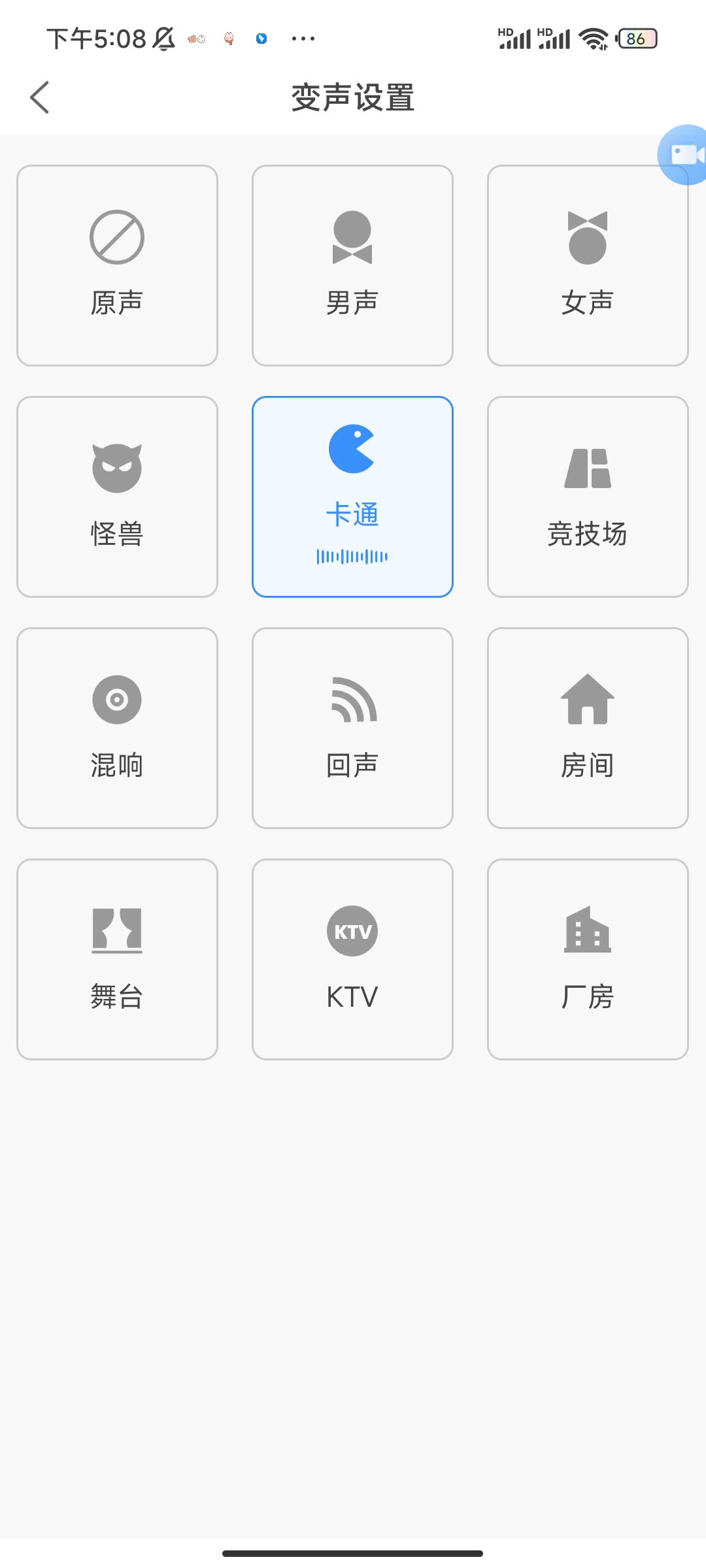Select the 厂房 factory sound effect
The height and width of the screenshot is (1568, 706).
coord(587,959)
